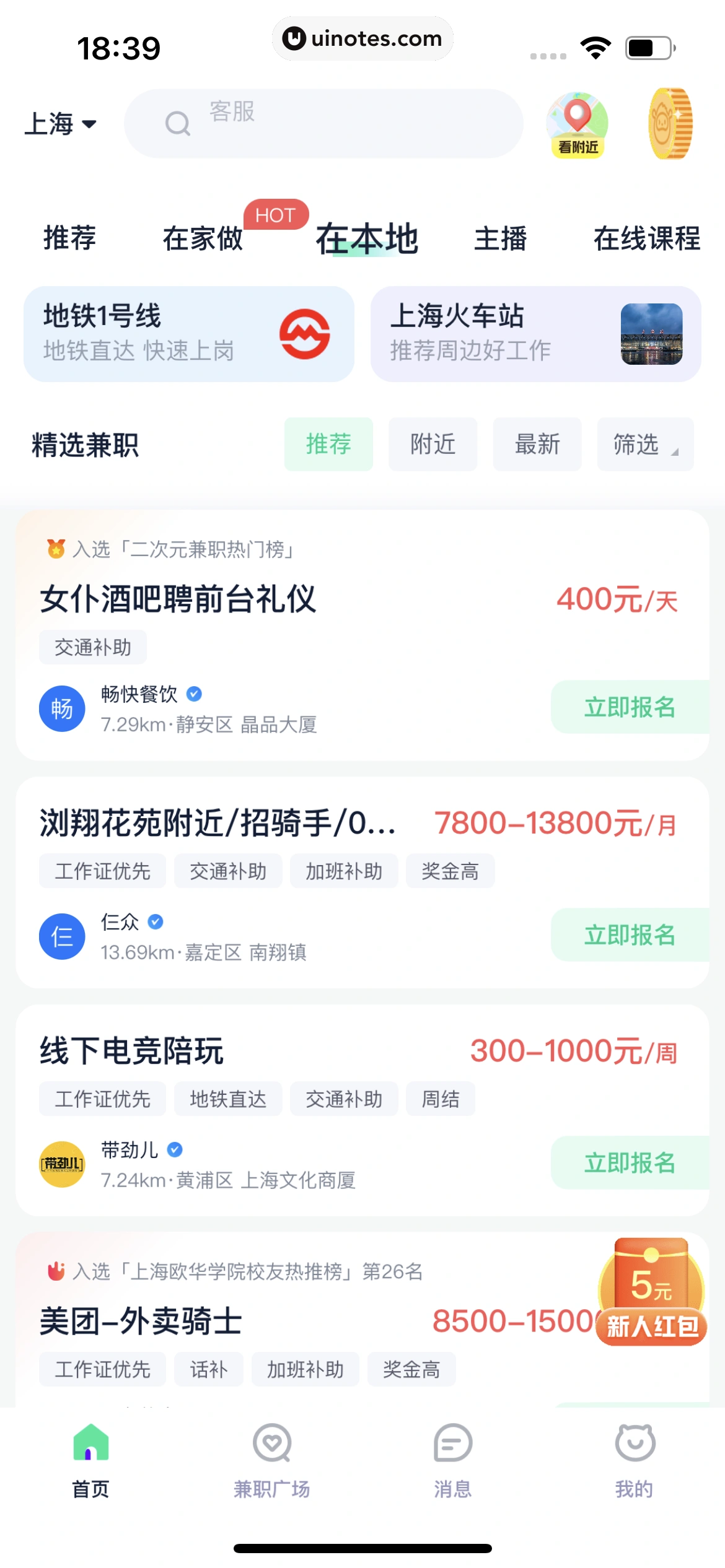Click the metro logo on 地铁1号线 banner
The image size is (725, 1568).
(306, 334)
